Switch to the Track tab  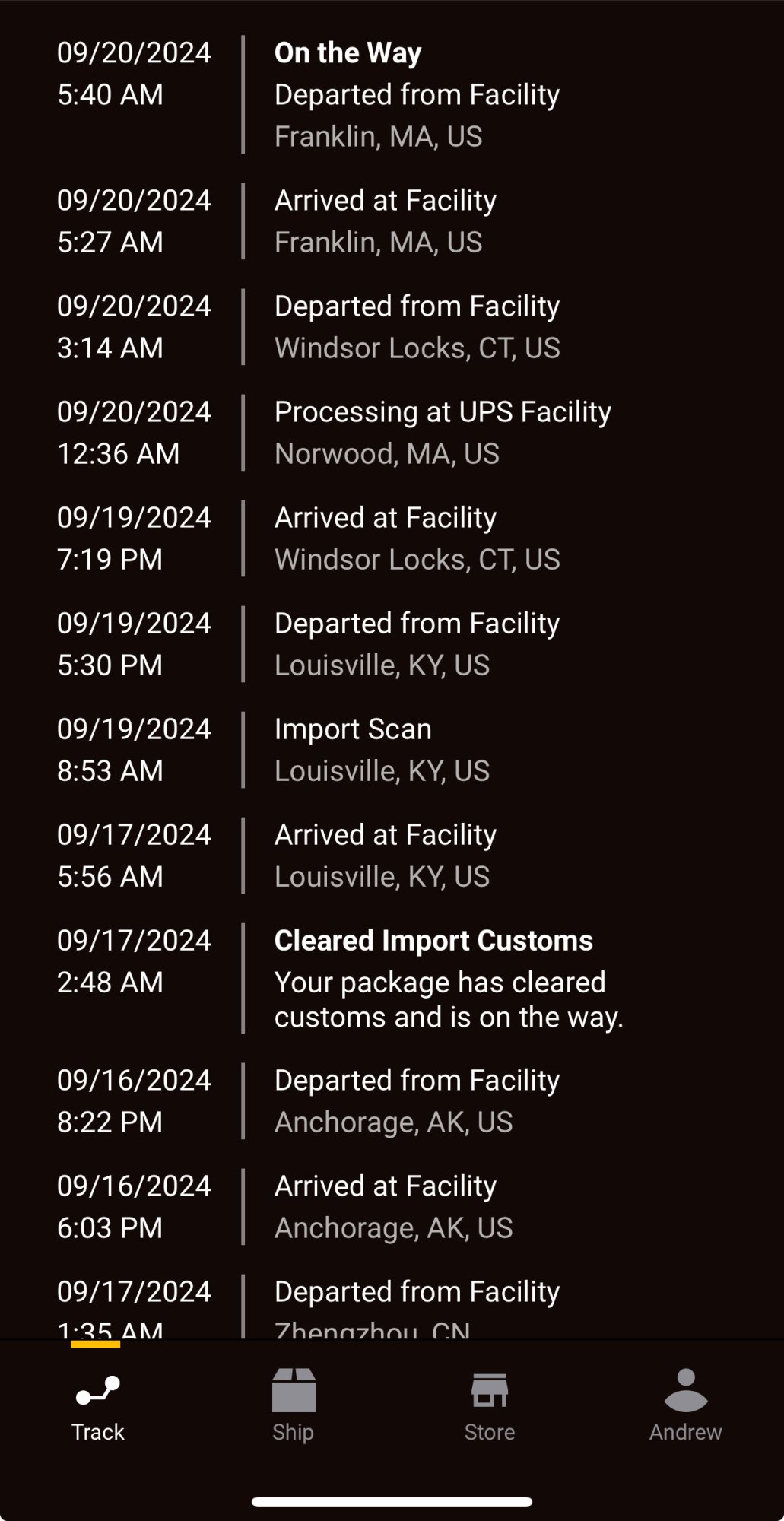97,1407
